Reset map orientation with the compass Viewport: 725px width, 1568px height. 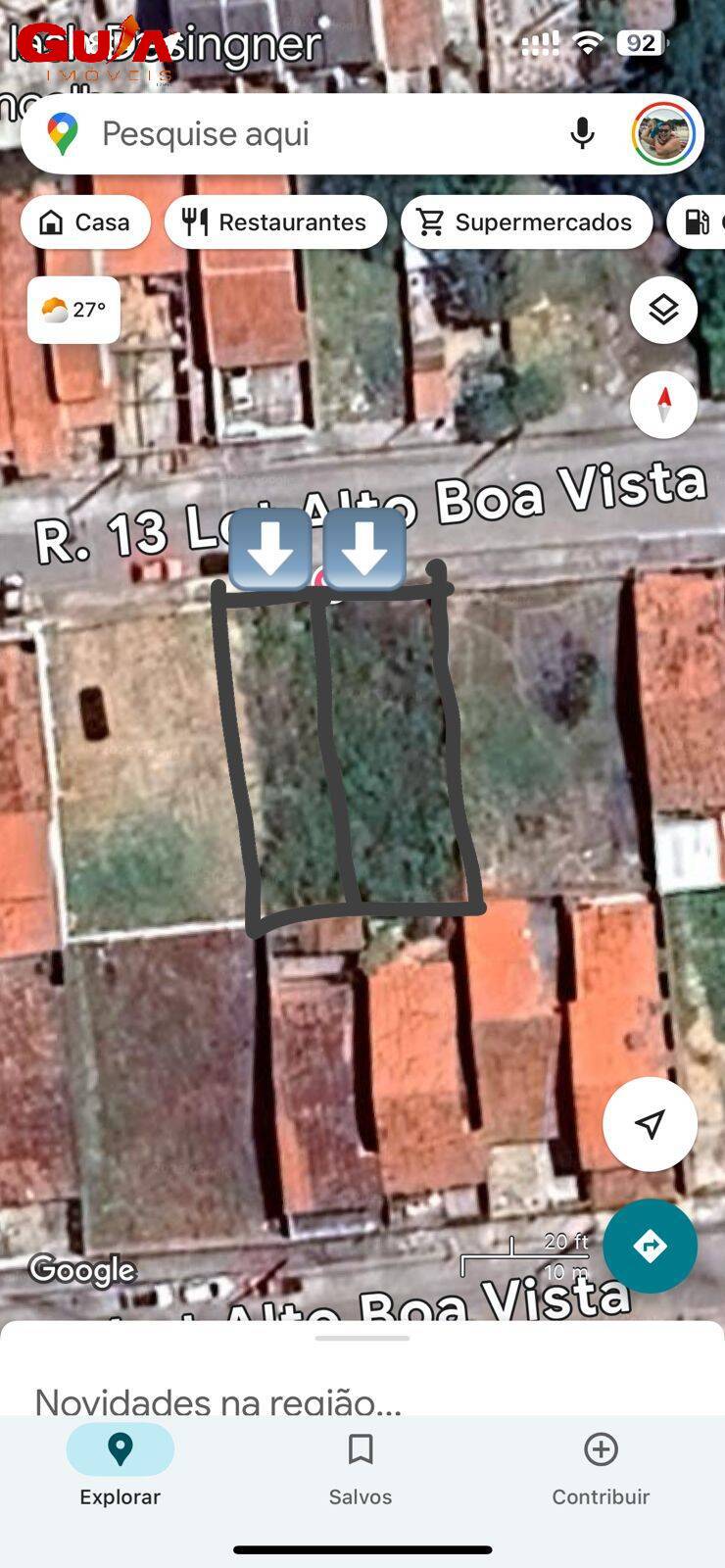point(663,404)
